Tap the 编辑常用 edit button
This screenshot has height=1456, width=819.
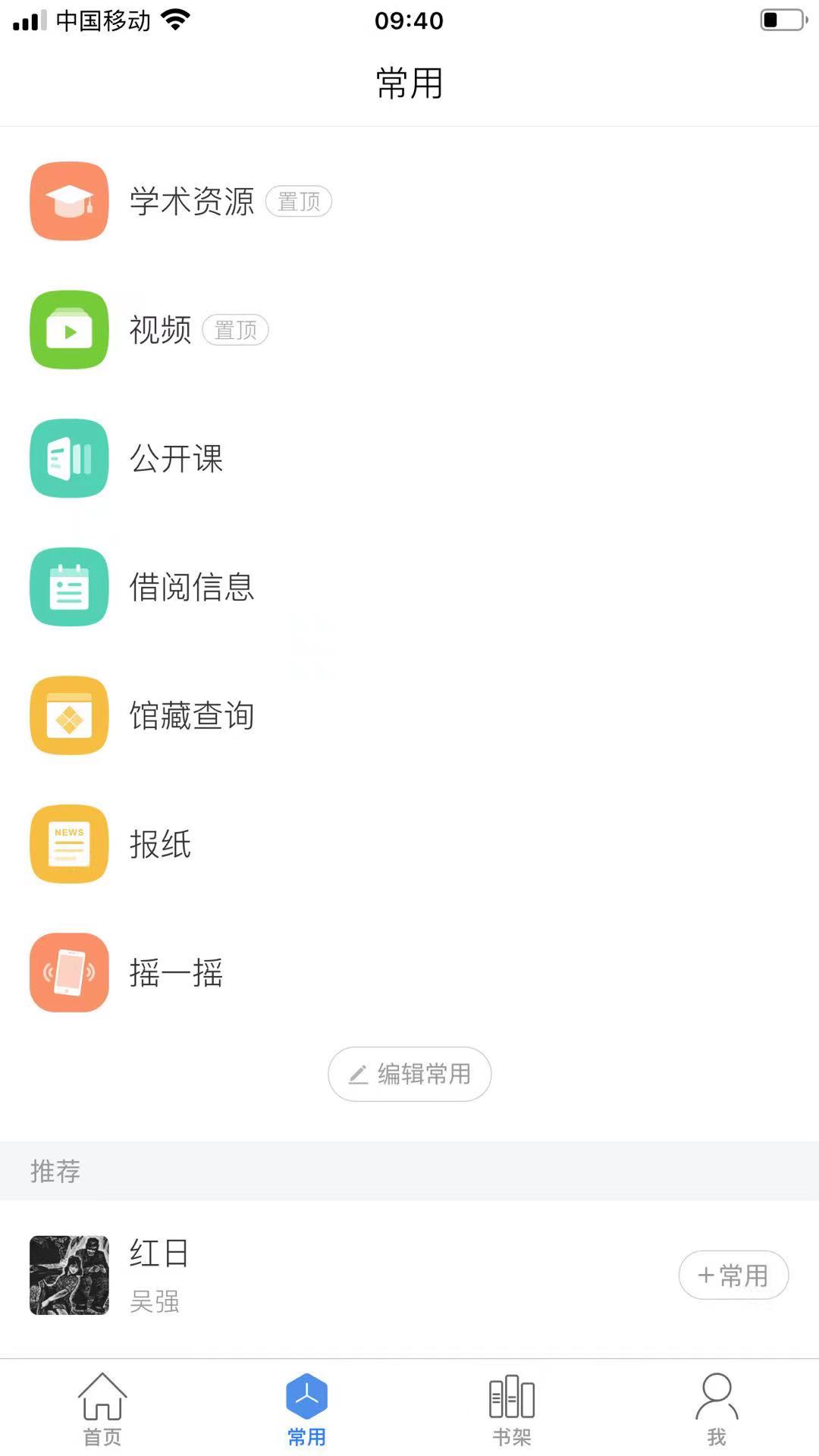[409, 1074]
